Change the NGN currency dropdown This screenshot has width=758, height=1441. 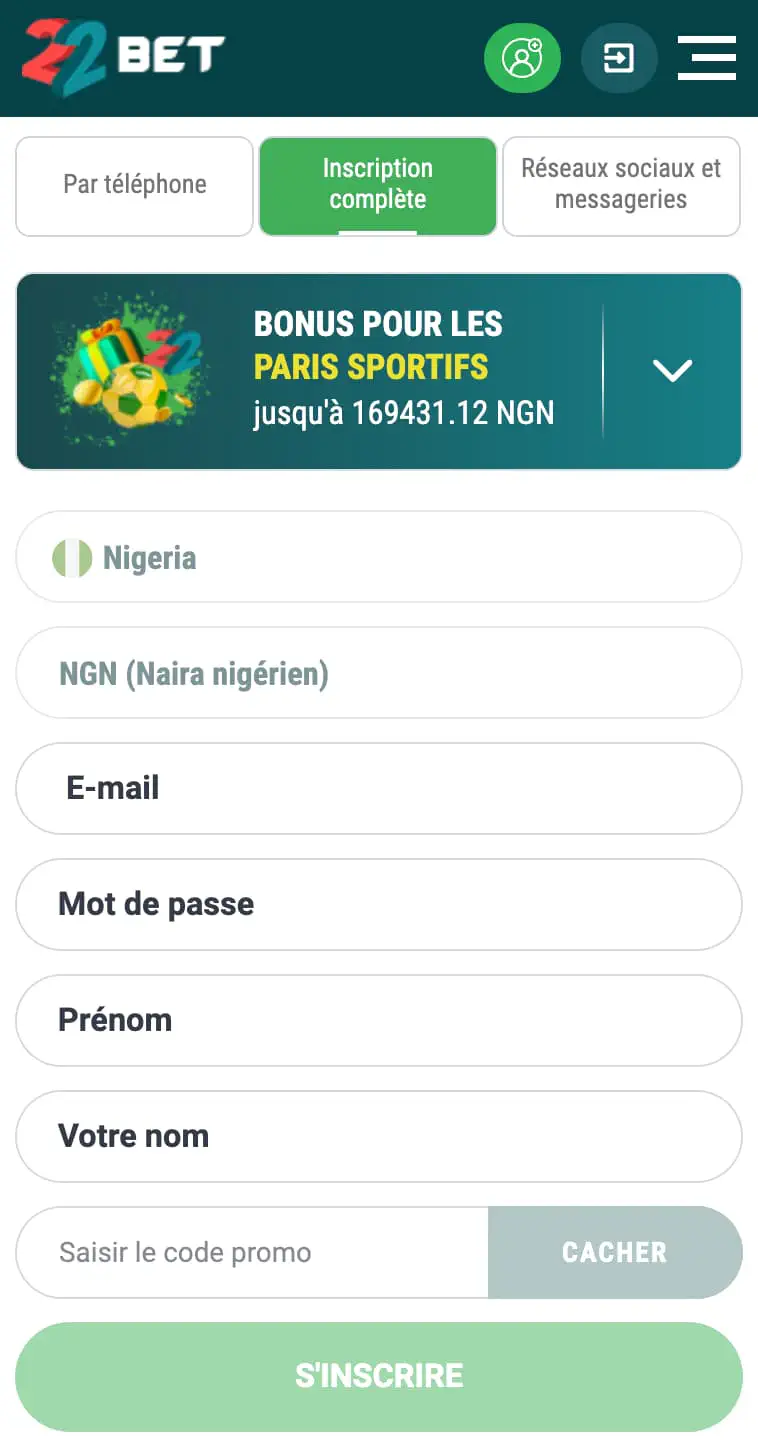click(379, 673)
